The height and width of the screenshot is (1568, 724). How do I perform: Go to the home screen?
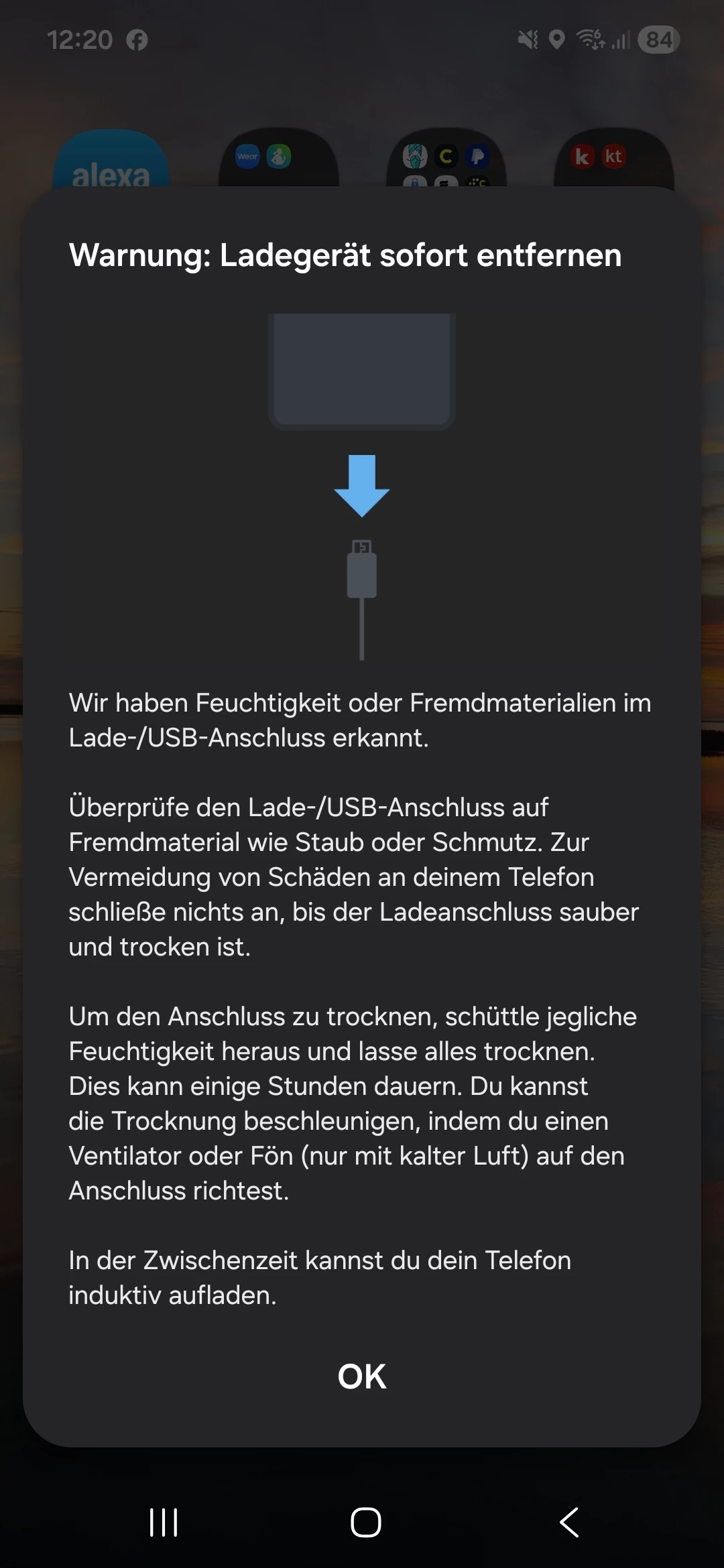(x=365, y=1522)
